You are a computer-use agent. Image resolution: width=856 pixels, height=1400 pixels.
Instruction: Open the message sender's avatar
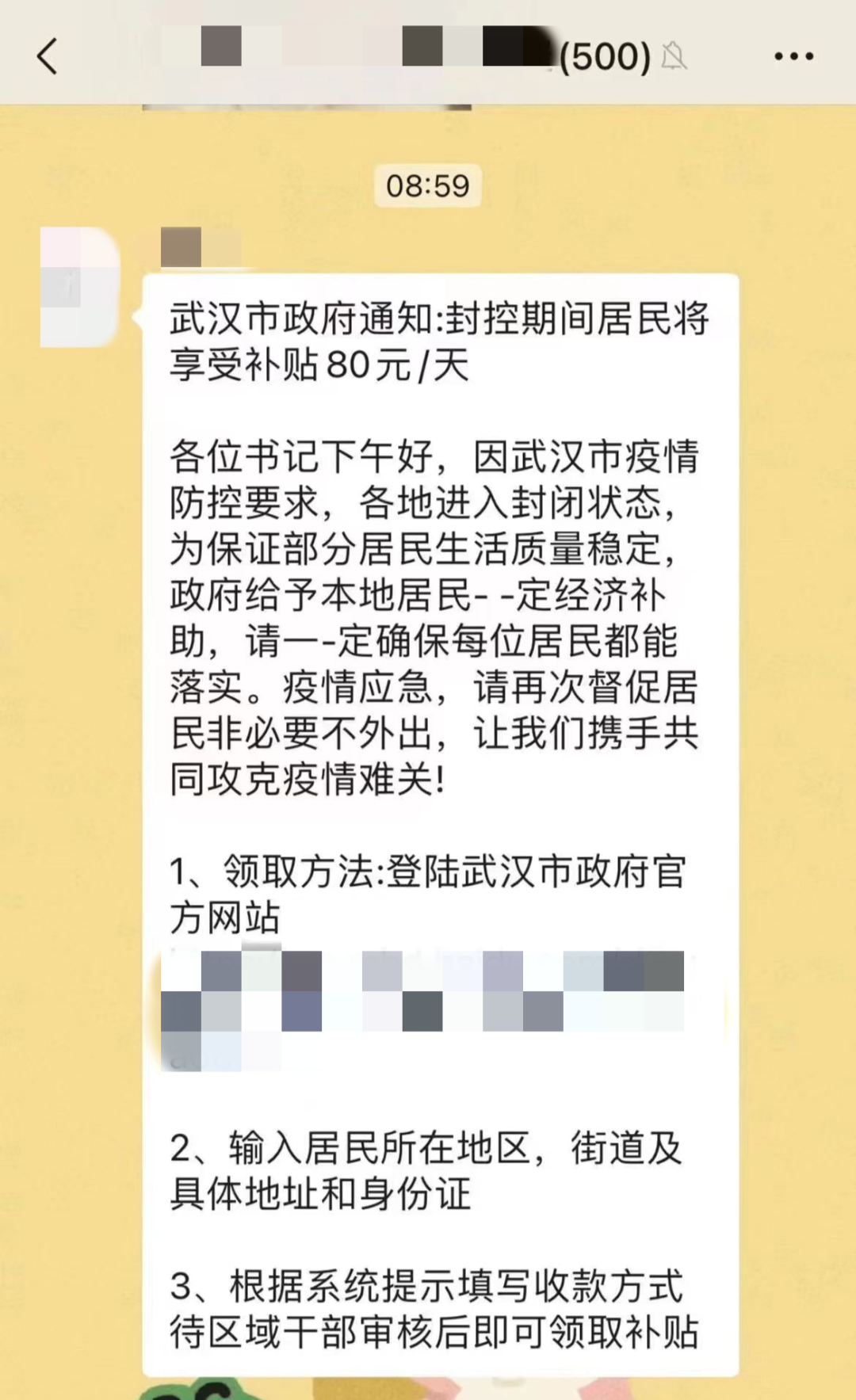79,287
